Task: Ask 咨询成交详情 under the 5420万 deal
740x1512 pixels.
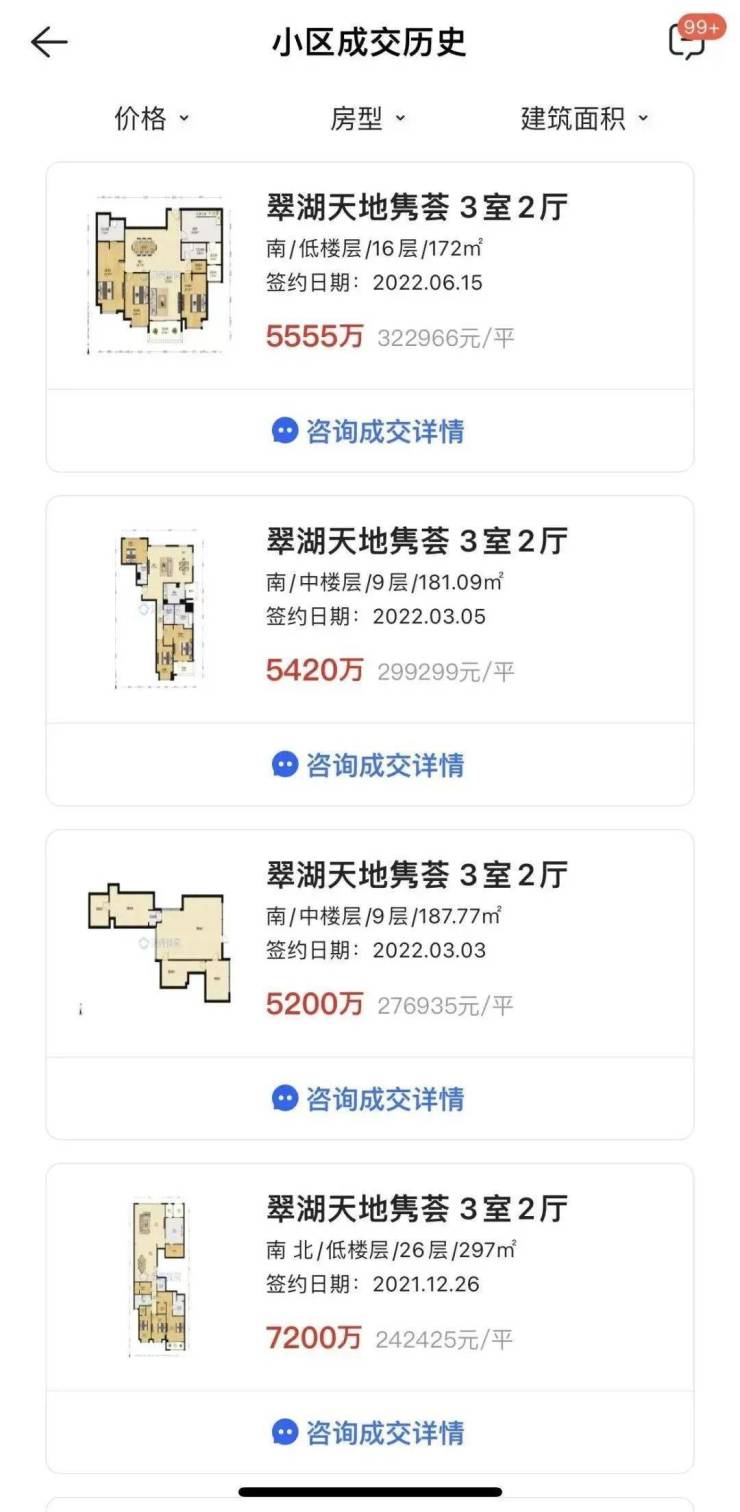Action: pos(369,765)
